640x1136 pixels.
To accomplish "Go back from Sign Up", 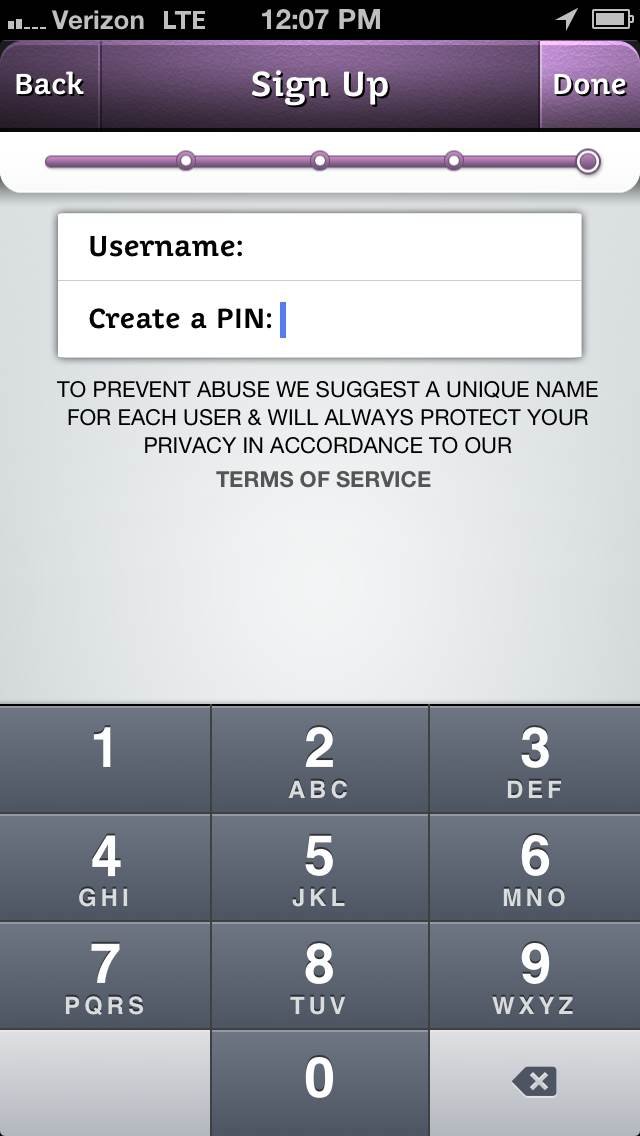I will point(50,85).
